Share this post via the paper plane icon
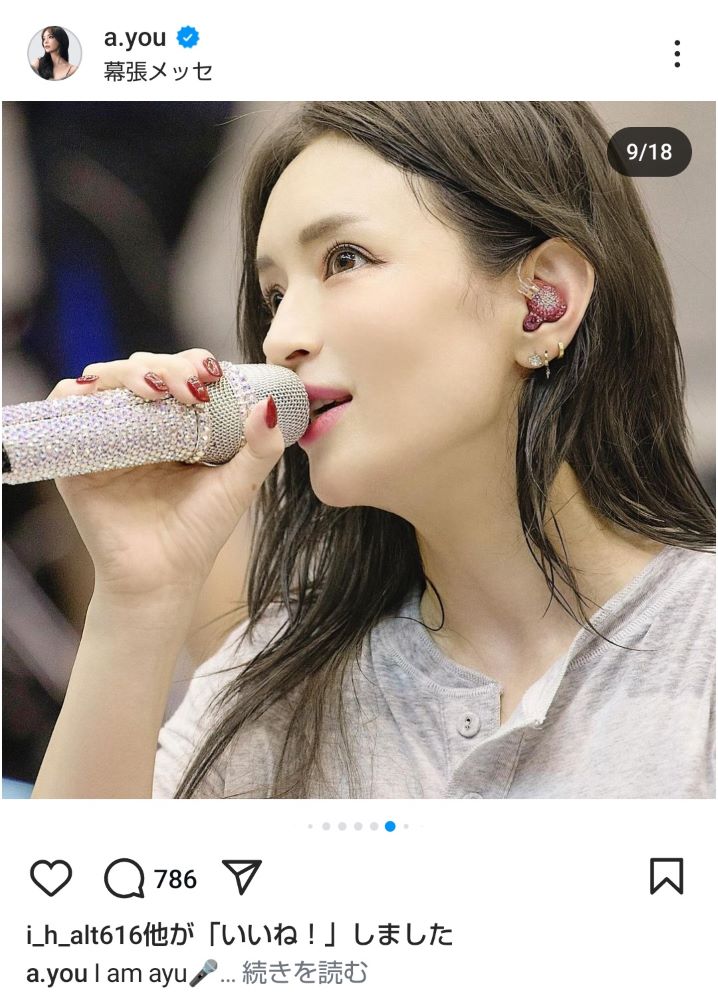718x1000 pixels. tap(242, 877)
